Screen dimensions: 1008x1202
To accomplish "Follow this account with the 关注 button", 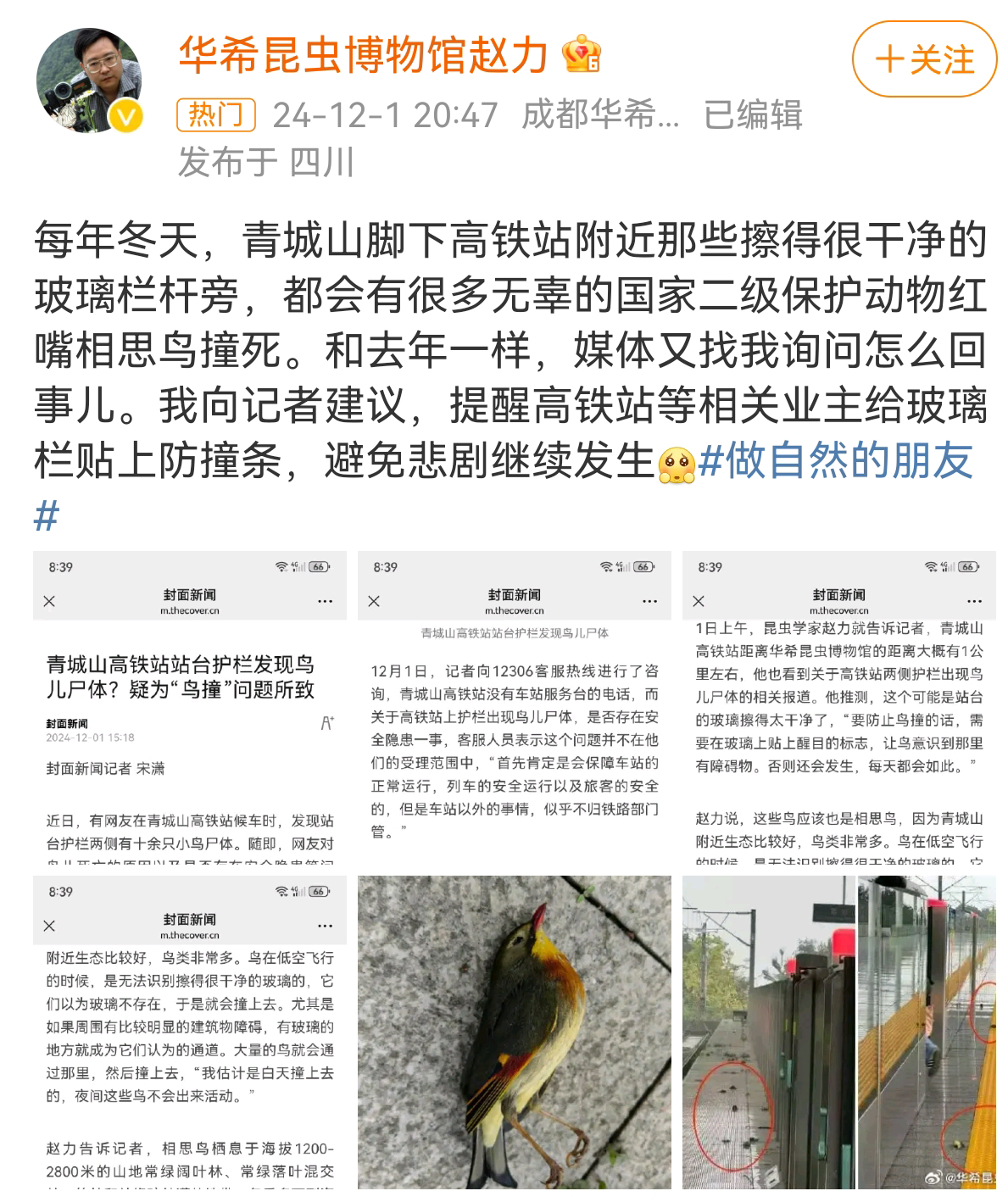I will 924,59.
